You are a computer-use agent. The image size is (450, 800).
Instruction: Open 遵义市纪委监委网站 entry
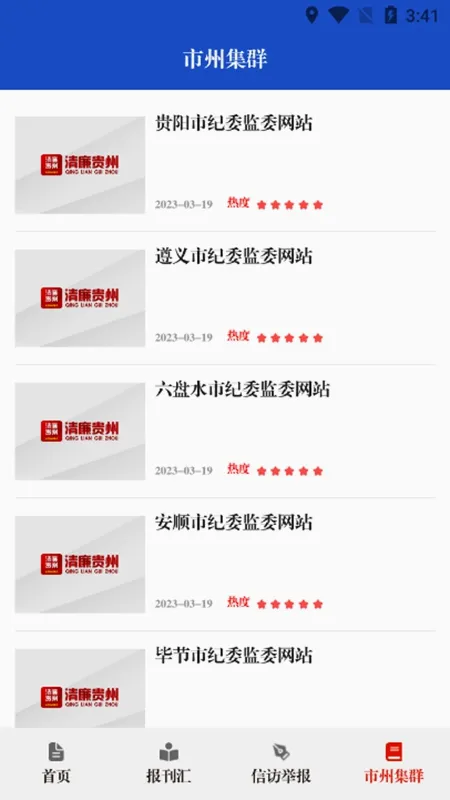[x=225, y=298]
